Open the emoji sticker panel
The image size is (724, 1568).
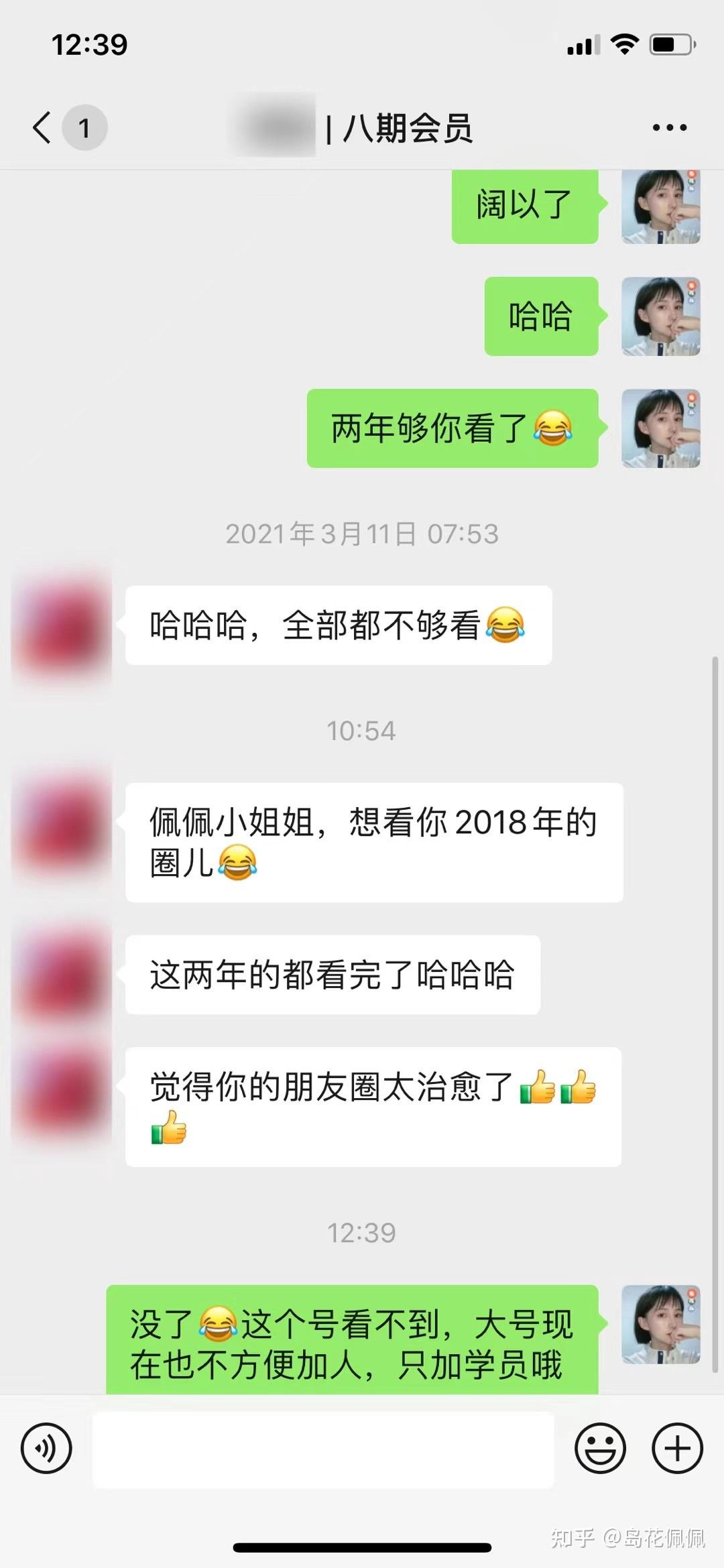[600, 1448]
